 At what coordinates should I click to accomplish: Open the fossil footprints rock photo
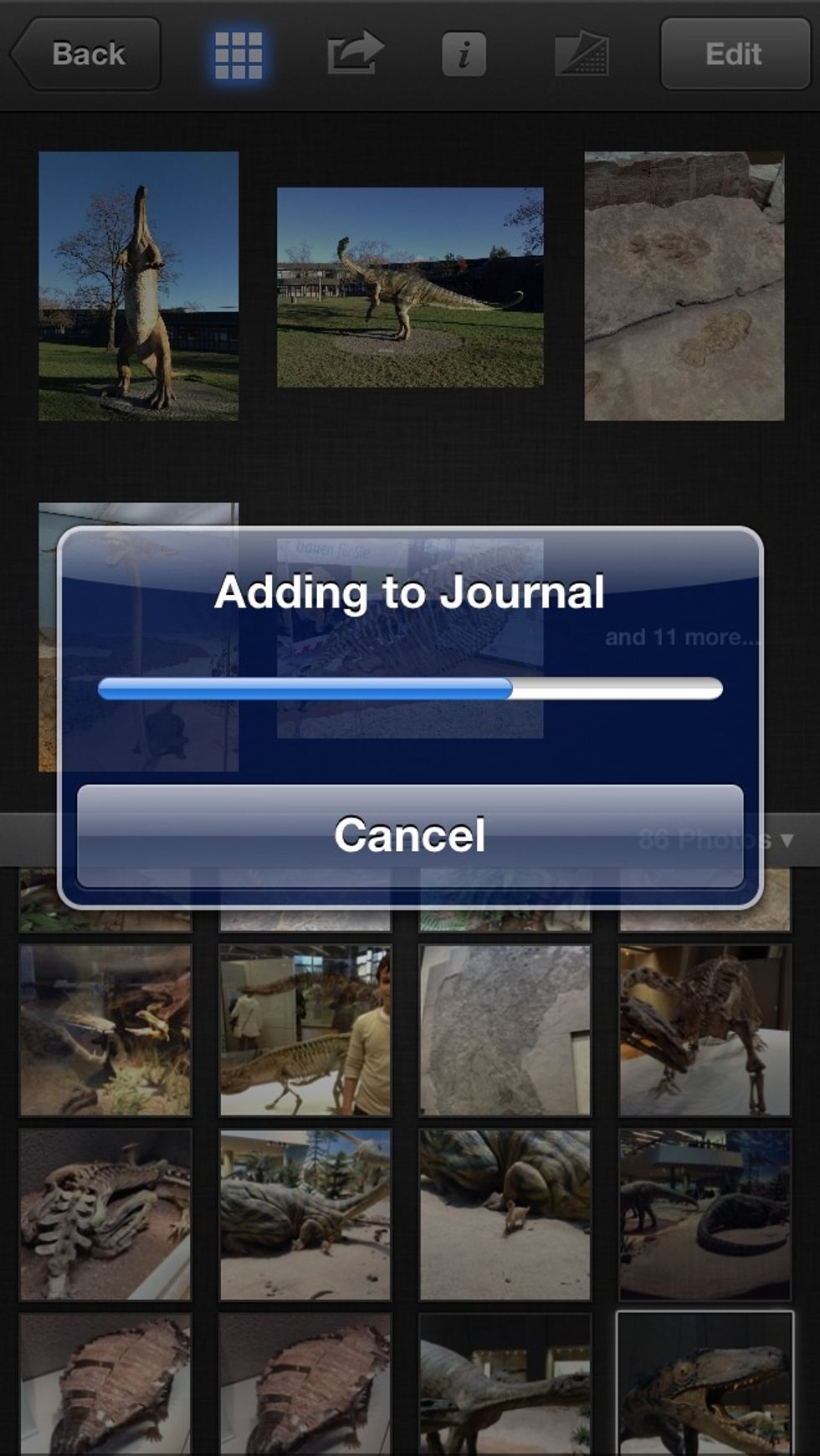click(684, 285)
